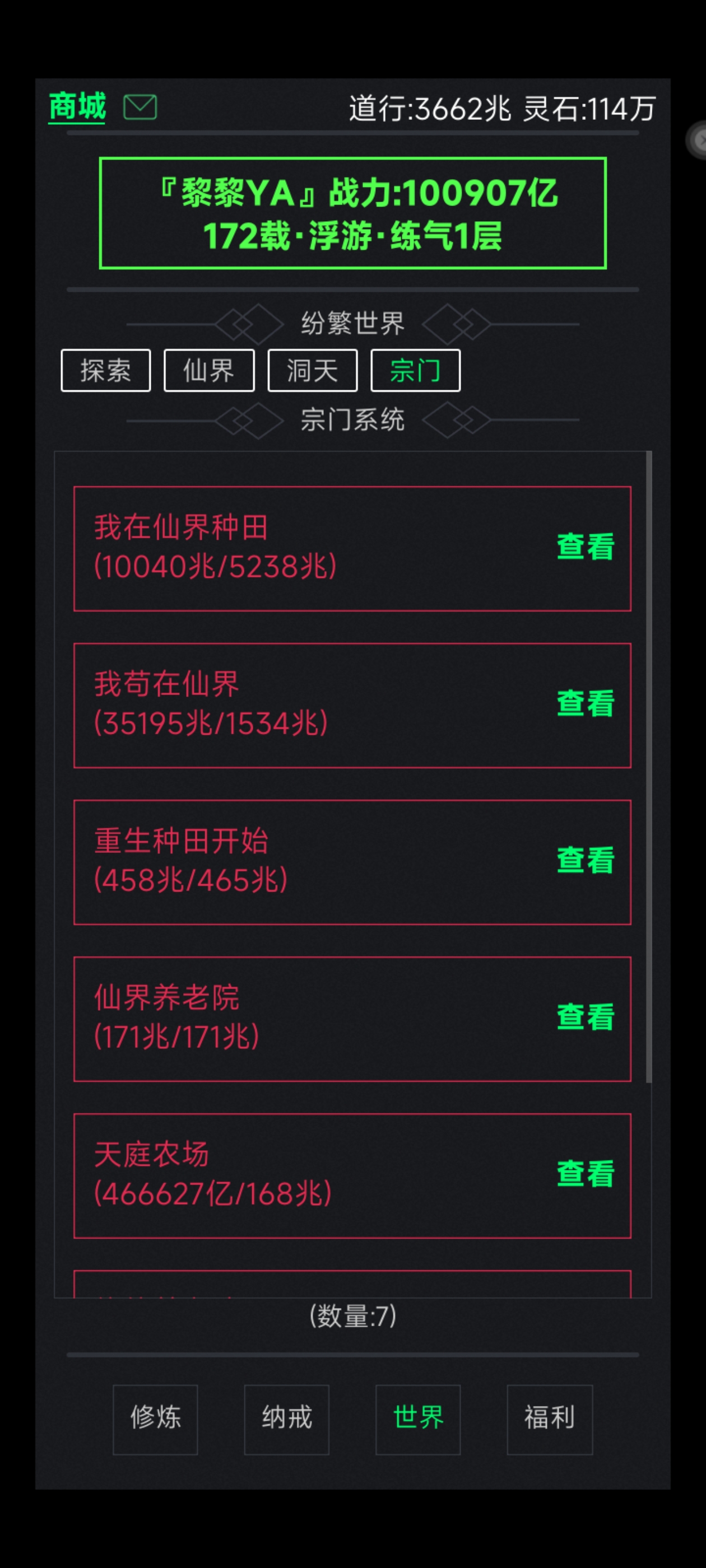Open the 商城 shop link
Image resolution: width=706 pixels, height=1568 pixels.
[77, 107]
